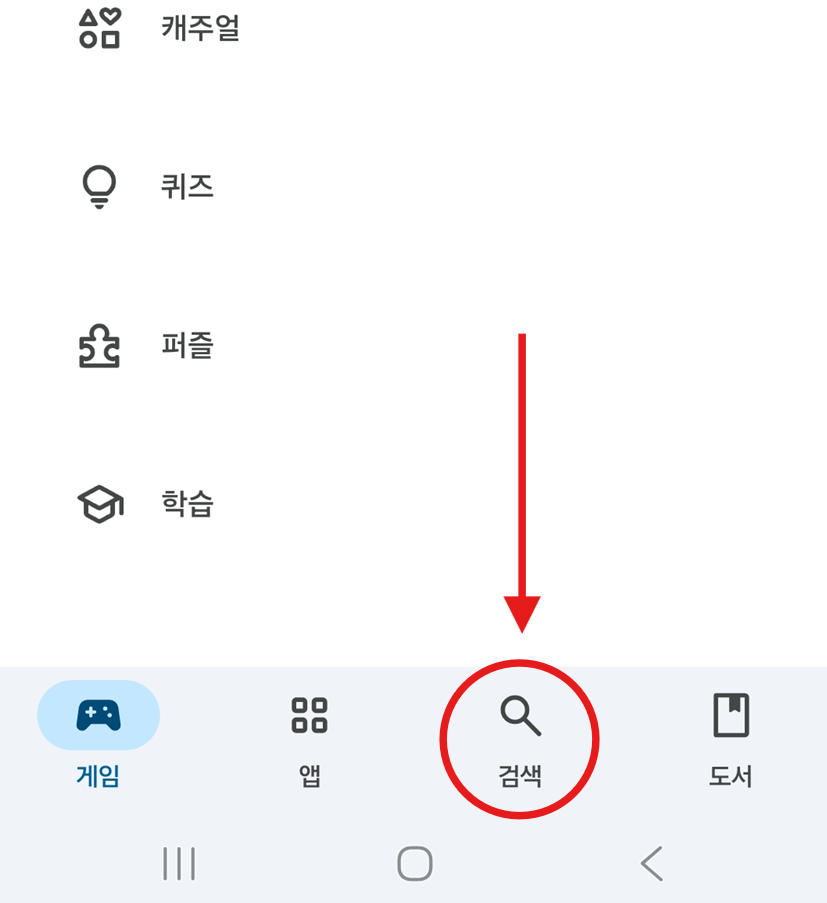The width and height of the screenshot is (827, 903).
Task: Toggle the active 게임 tab highlight pill
Action: [97, 714]
